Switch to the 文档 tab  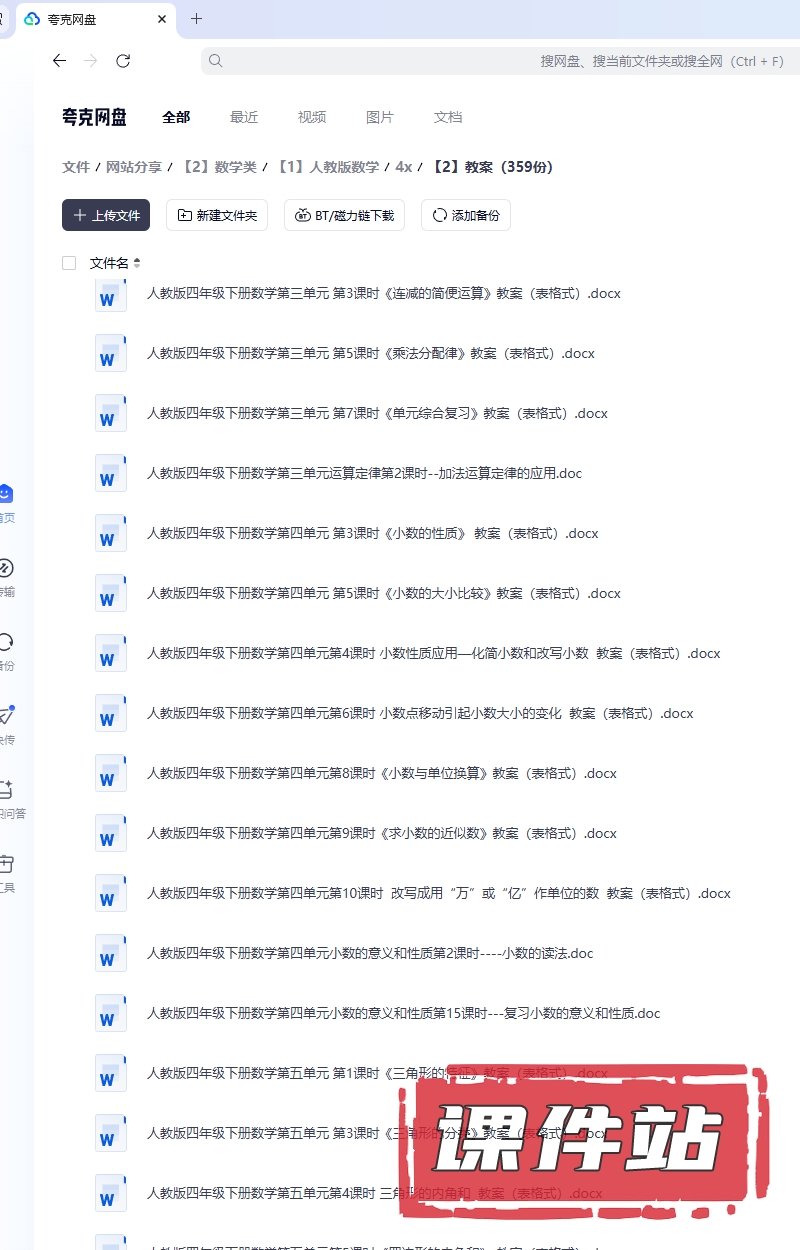(448, 117)
